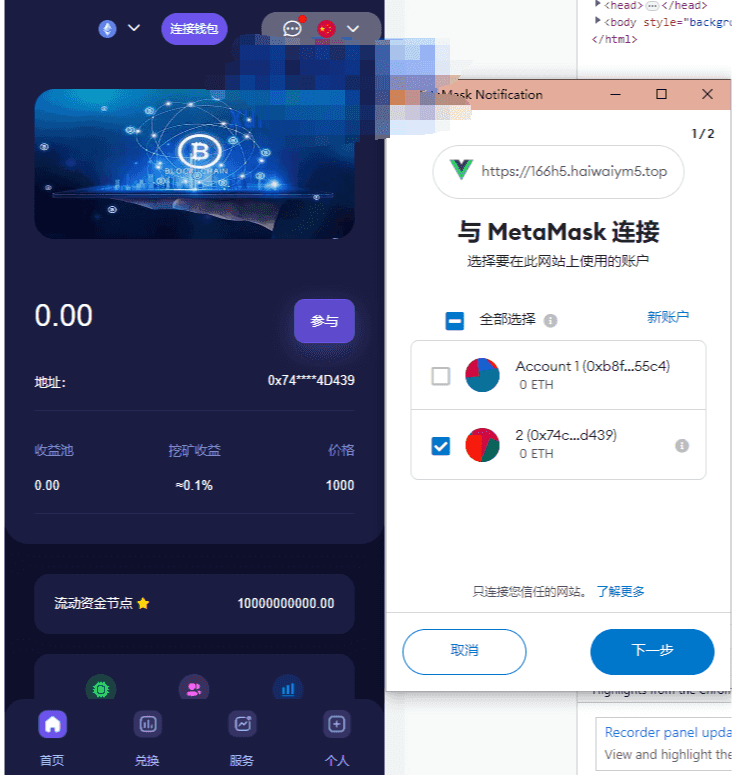Open the chat messages icon
This screenshot has height=775, width=736.
pos(292,29)
